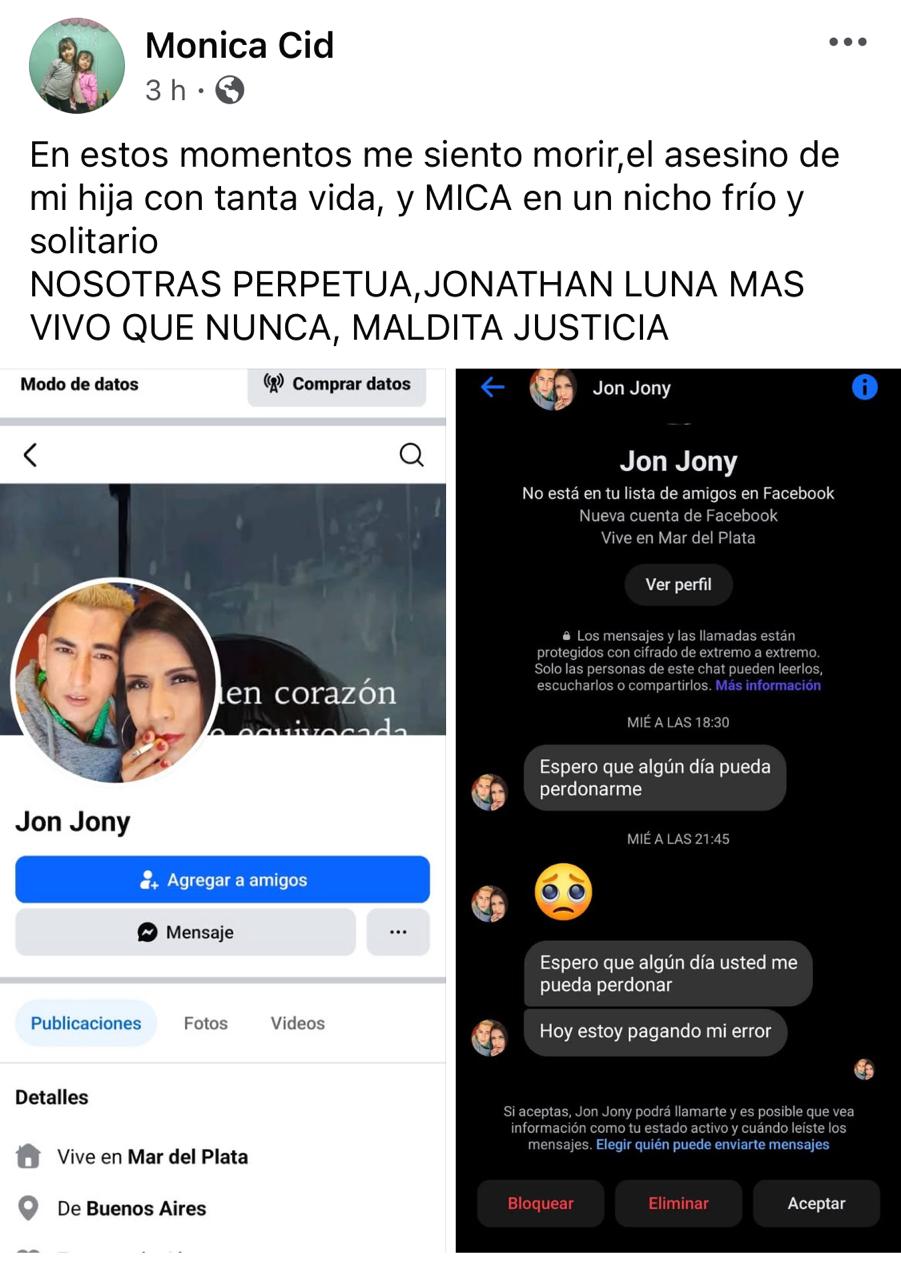
Task: Open the dark Messenger chat screenshot photo
Action: click(678, 810)
